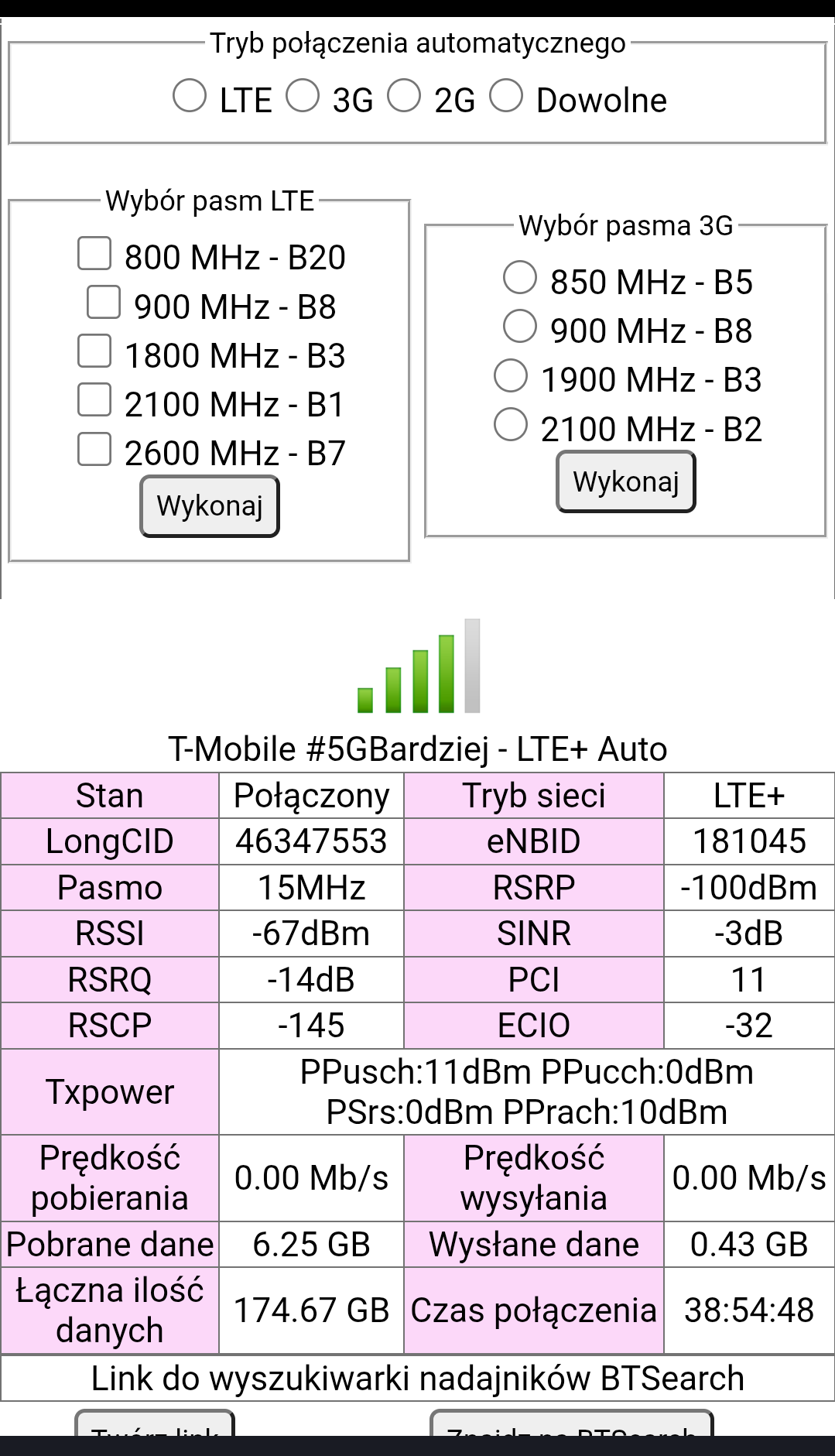Pick the 2100 MHz - B2 3G band
Screen dimensions: 835x1456
pos(511,425)
